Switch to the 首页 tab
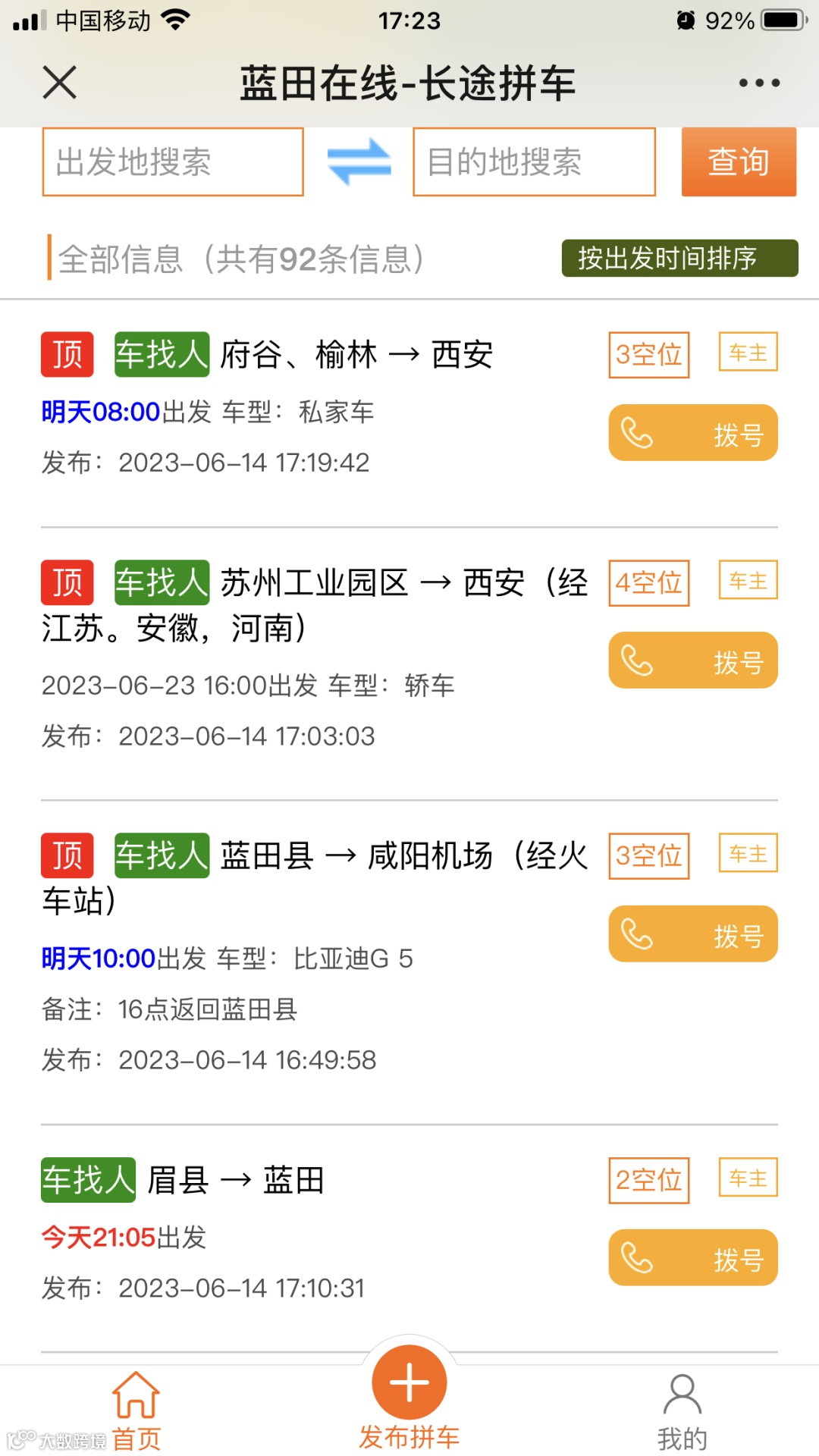The height and width of the screenshot is (1456, 819). [136, 1412]
